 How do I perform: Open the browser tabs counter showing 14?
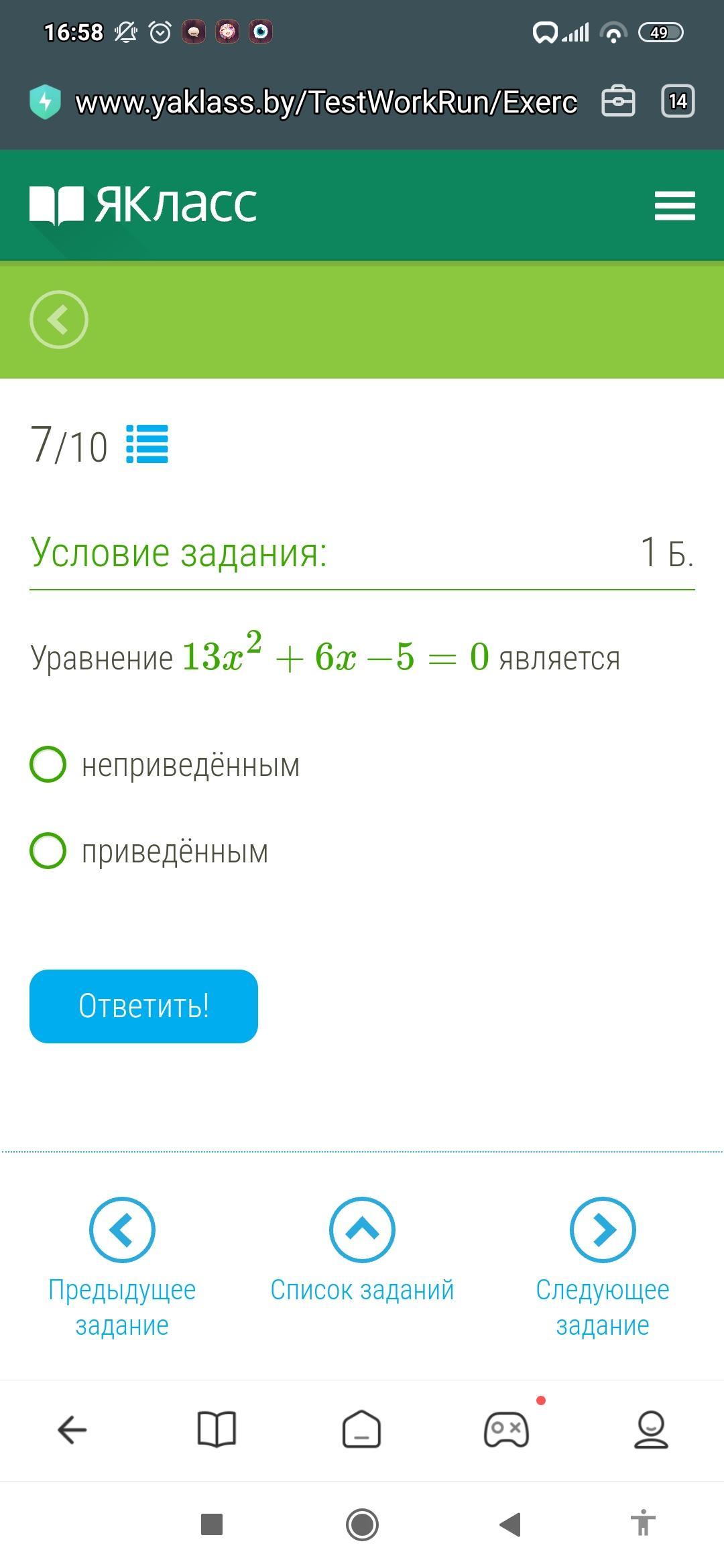[x=678, y=102]
